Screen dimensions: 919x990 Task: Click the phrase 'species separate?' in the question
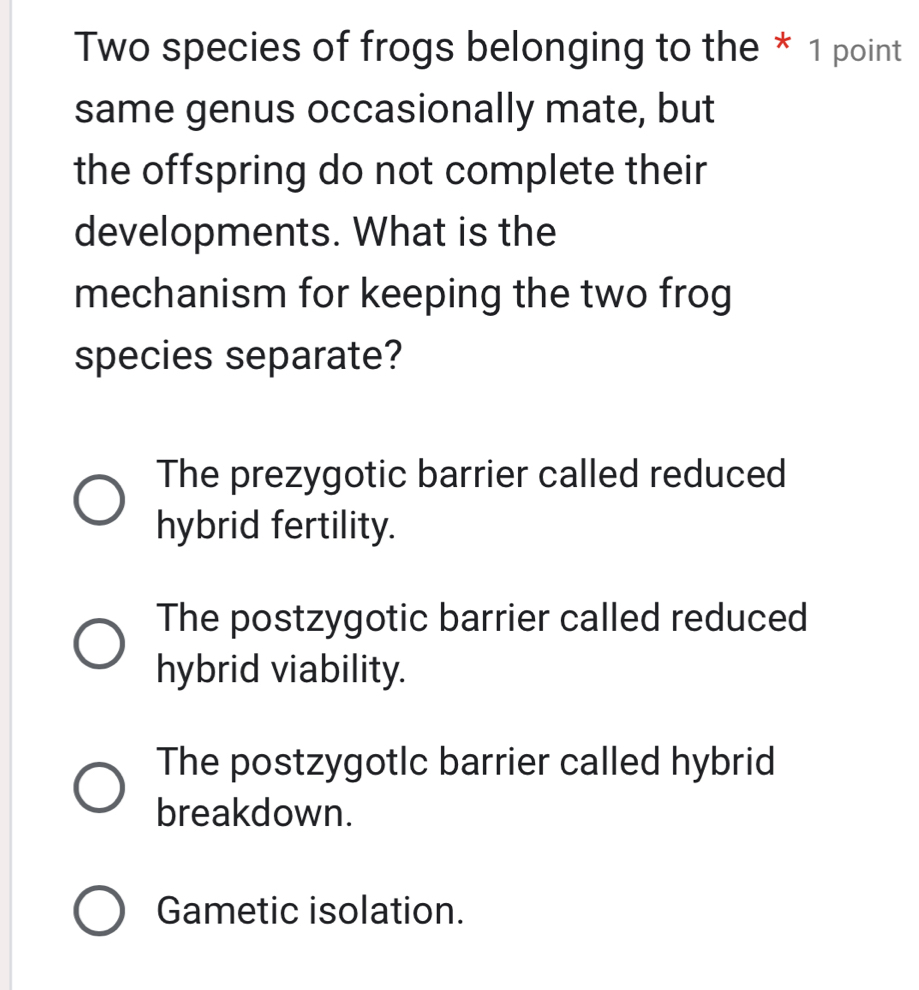[238, 355]
